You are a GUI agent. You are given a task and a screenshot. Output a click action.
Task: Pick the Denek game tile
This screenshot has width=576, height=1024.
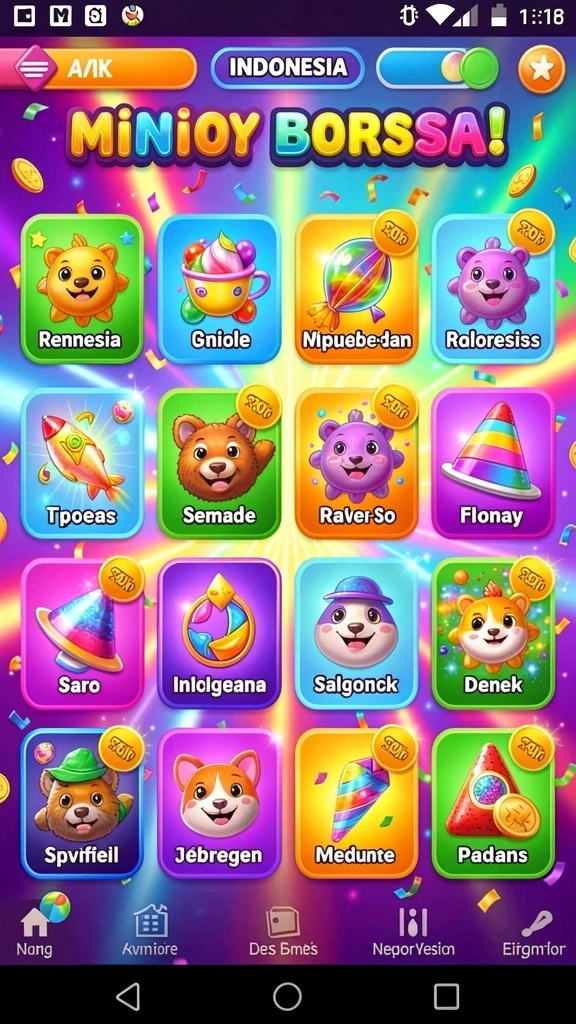point(492,633)
